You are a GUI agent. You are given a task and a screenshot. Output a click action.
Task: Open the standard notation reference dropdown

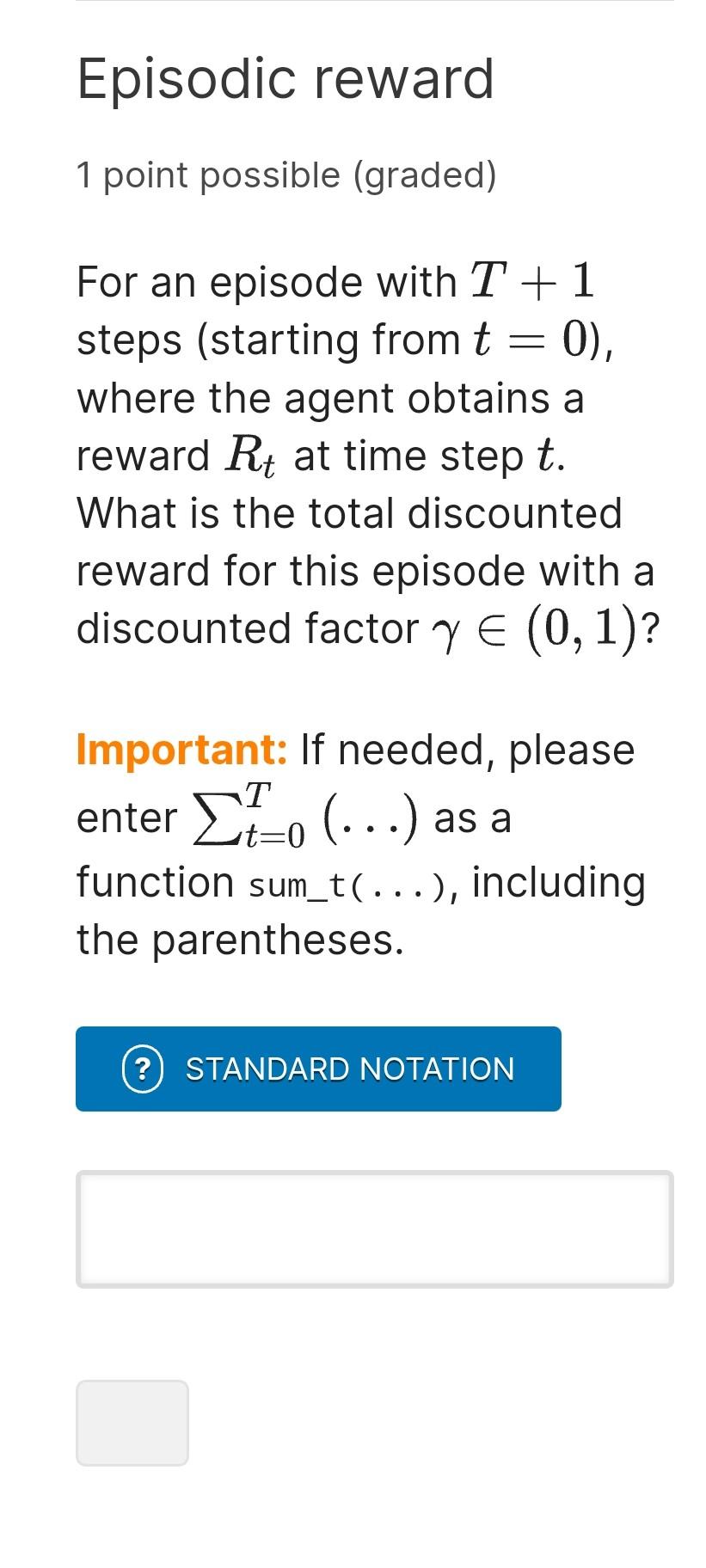[318, 1069]
